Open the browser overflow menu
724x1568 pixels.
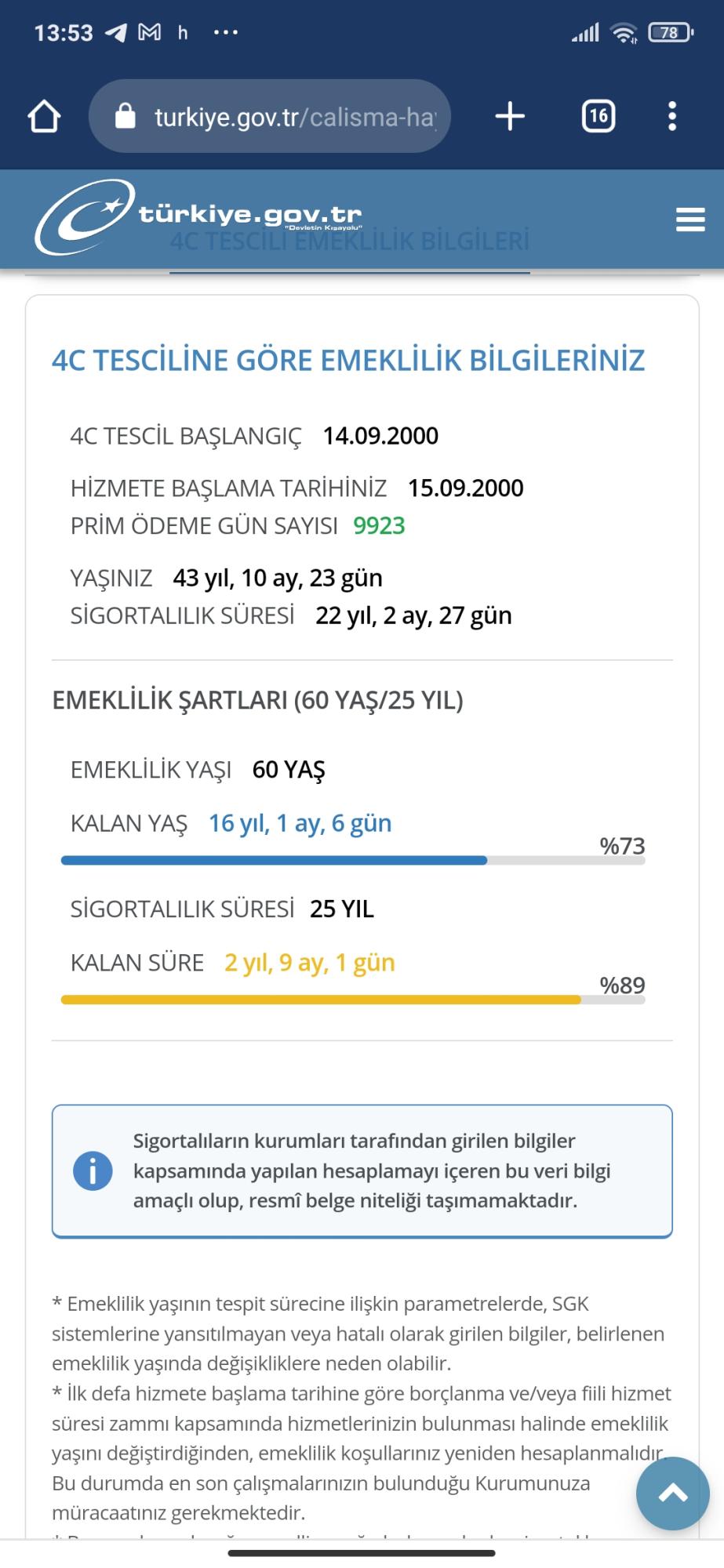point(672,117)
